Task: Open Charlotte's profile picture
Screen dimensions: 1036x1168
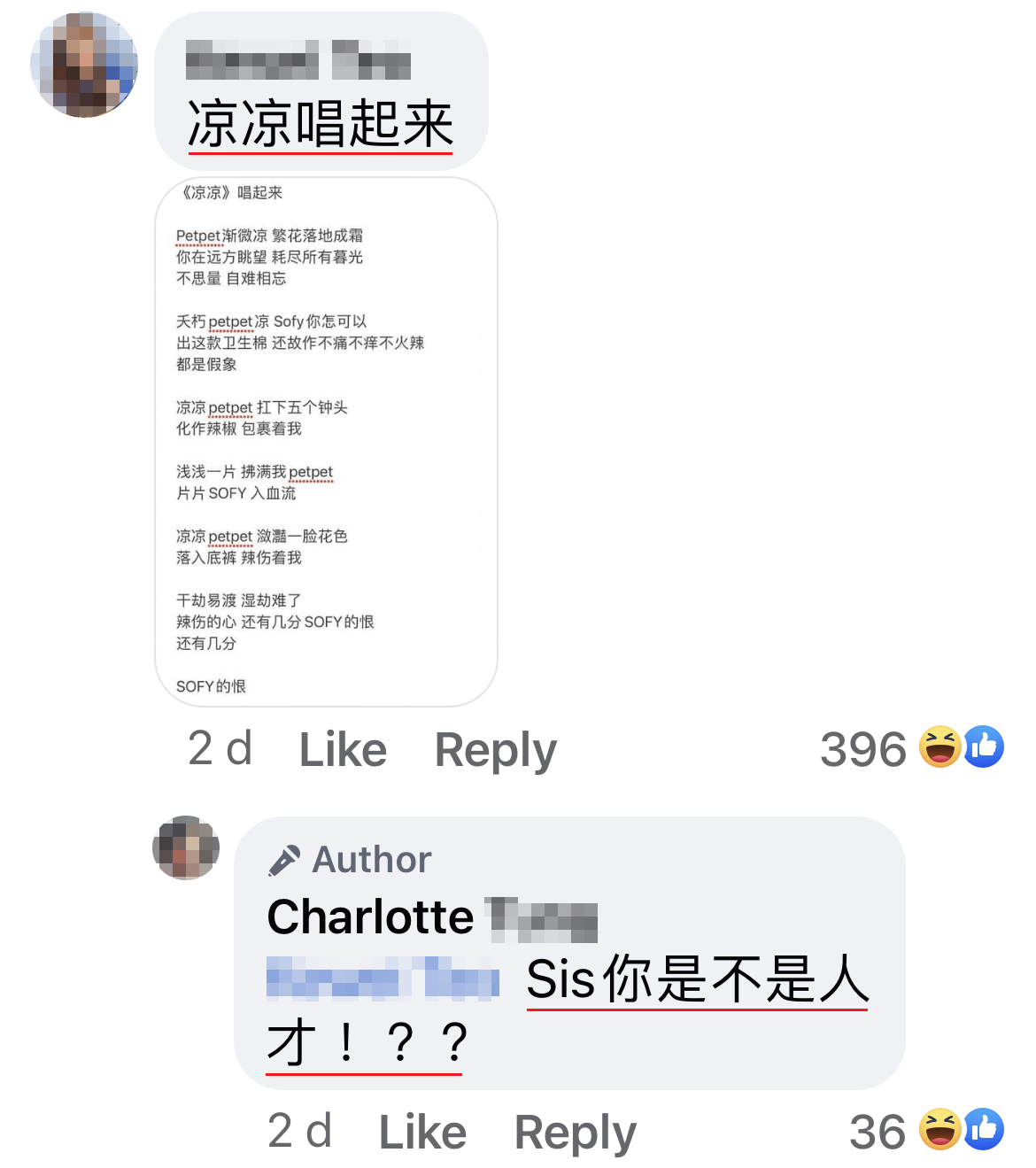Action: [x=186, y=847]
